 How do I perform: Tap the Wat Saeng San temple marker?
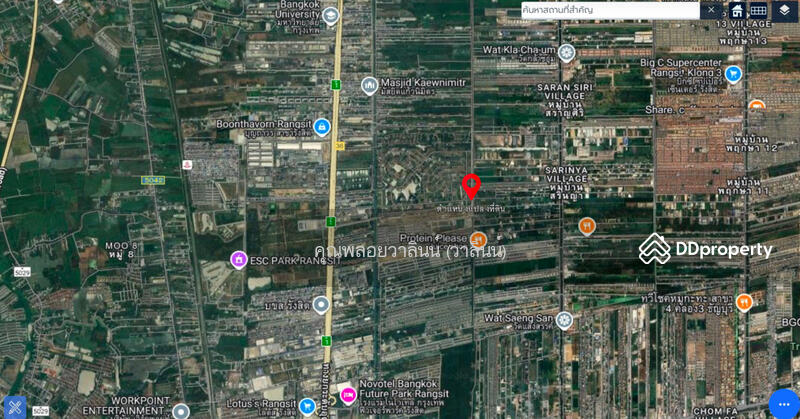pyautogui.click(x=564, y=320)
